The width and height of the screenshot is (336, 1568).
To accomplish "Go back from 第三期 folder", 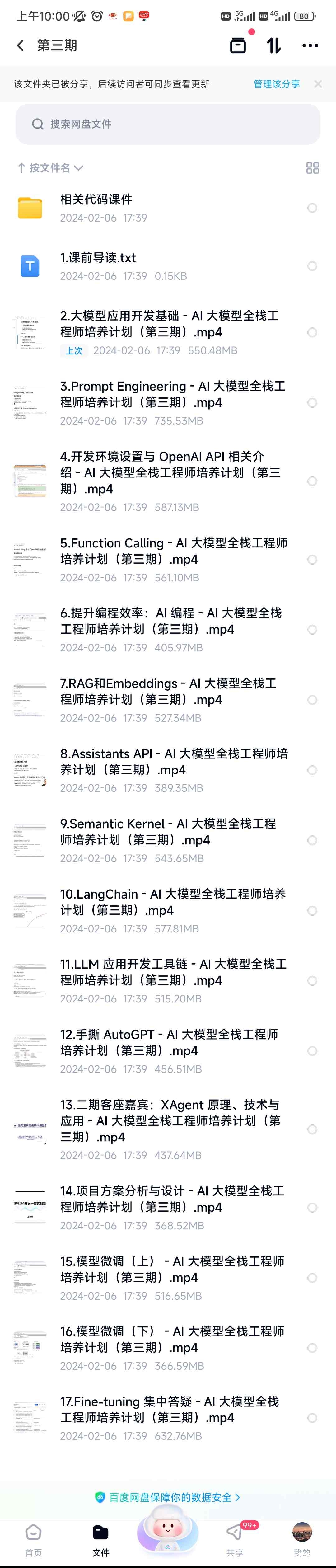I will 21,46.
